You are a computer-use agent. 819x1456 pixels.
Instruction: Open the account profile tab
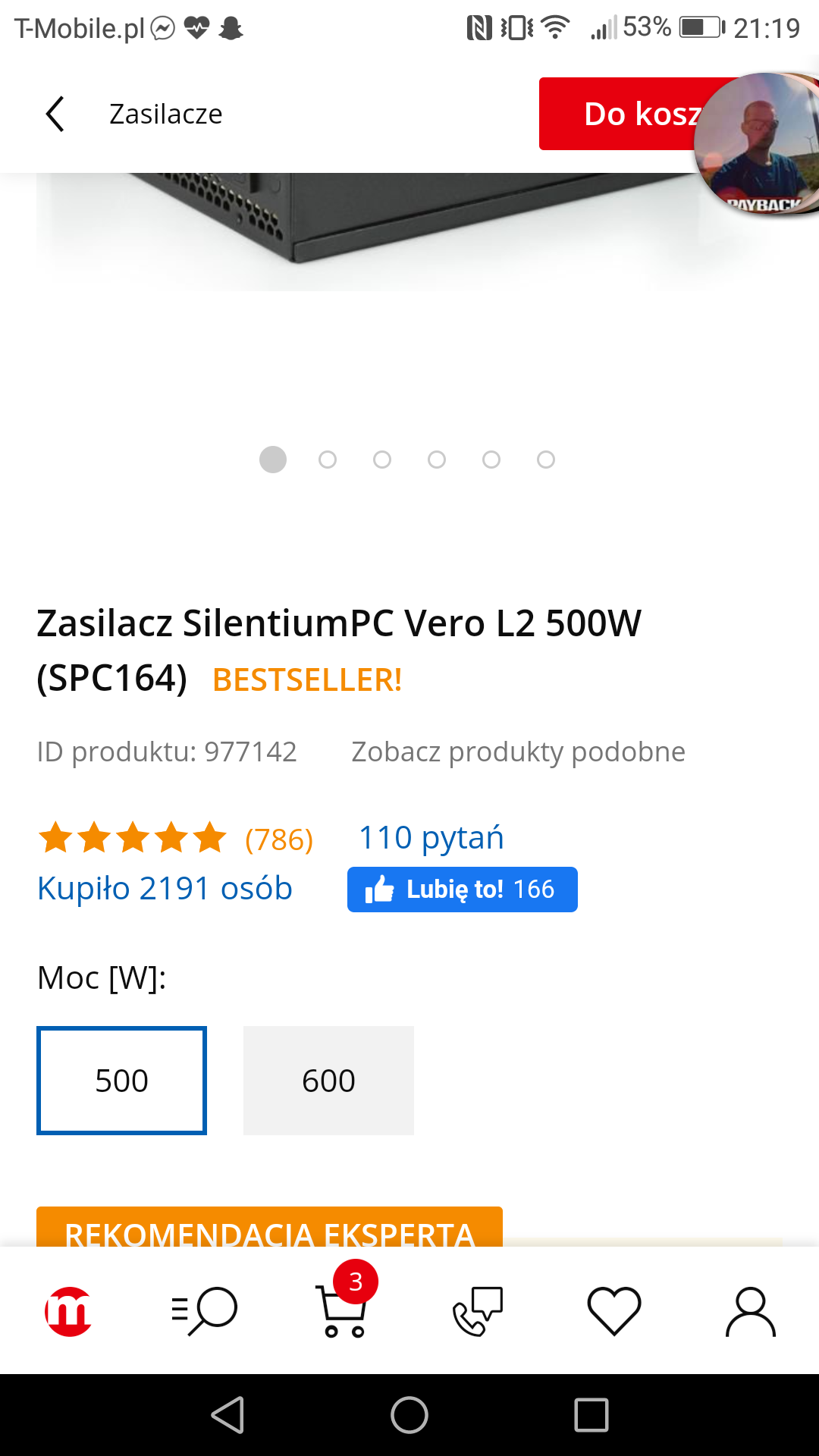click(x=751, y=1311)
